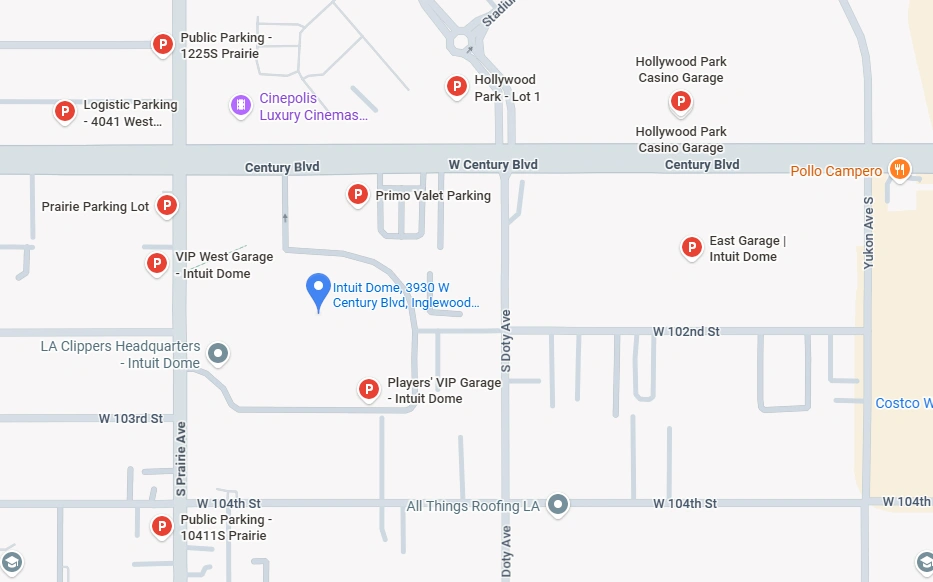Open the Costco place label
933x582 pixels.
tap(903, 403)
